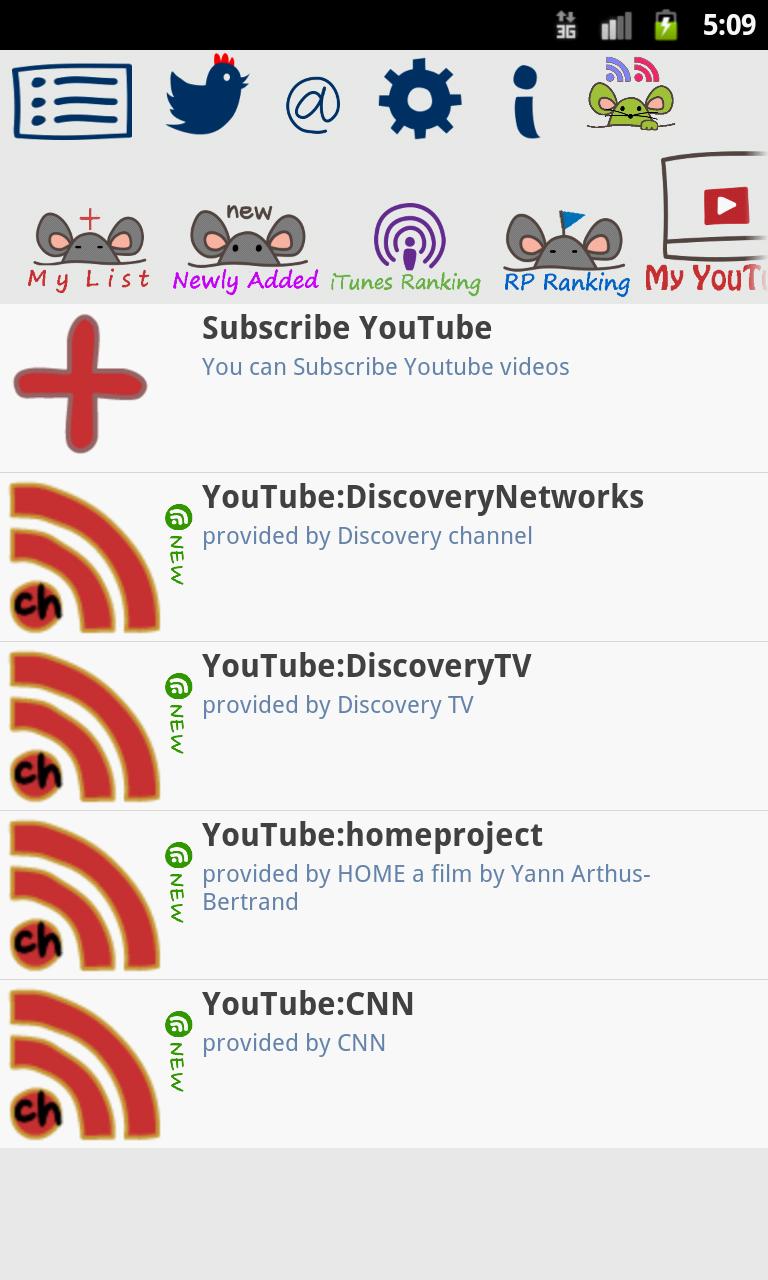Show app info icon
The image size is (768, 1280).
point(526,101)
